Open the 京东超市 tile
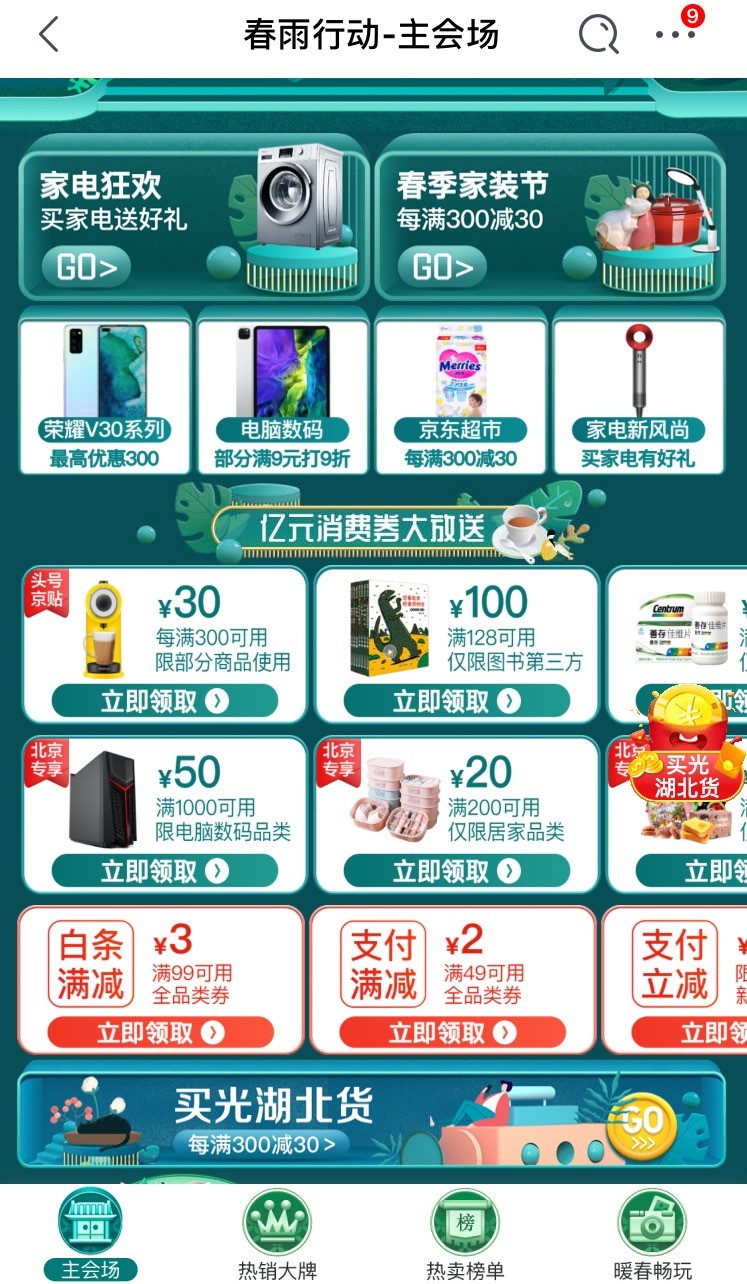The width and height of the screenshot is (747, 1284). [x=460, y=397]
